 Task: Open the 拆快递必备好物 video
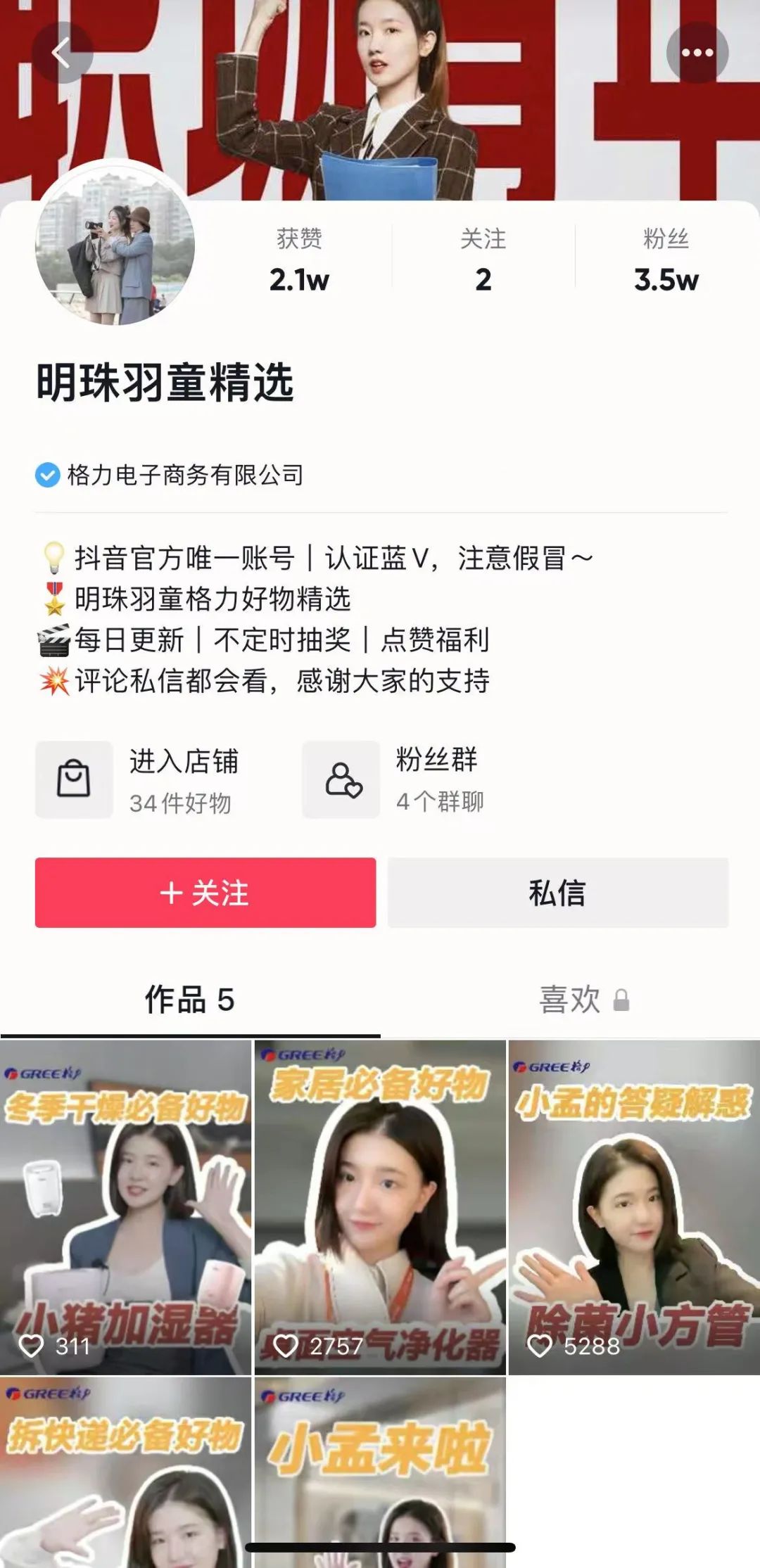[x=125, y=1470]
